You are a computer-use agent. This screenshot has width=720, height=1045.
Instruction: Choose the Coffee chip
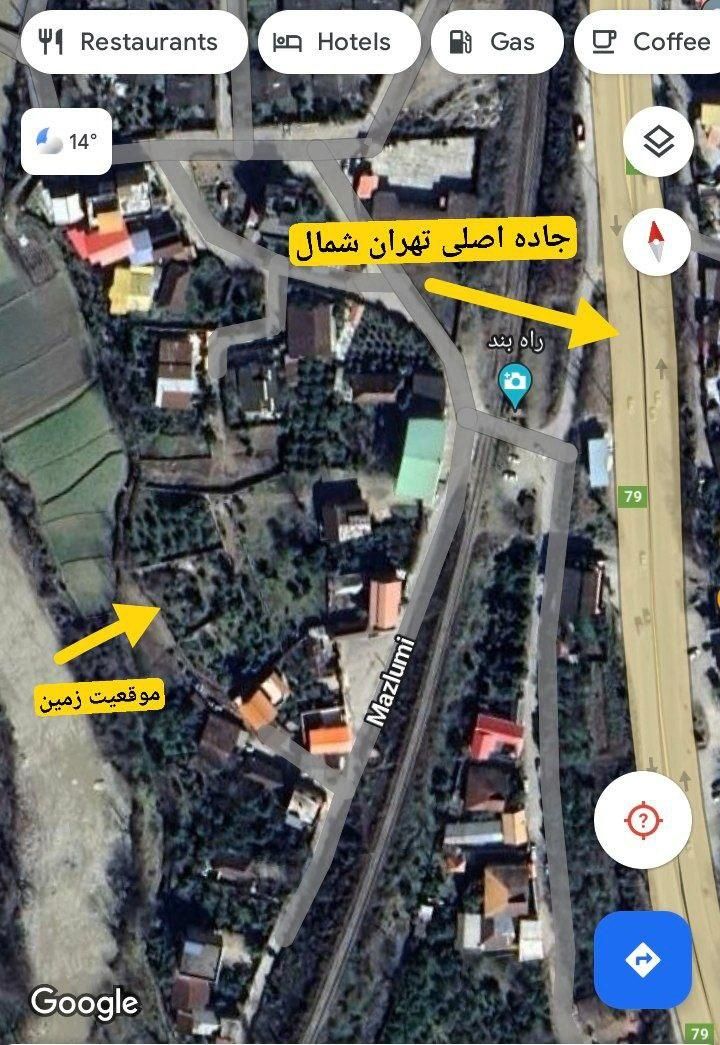point(650,42)
